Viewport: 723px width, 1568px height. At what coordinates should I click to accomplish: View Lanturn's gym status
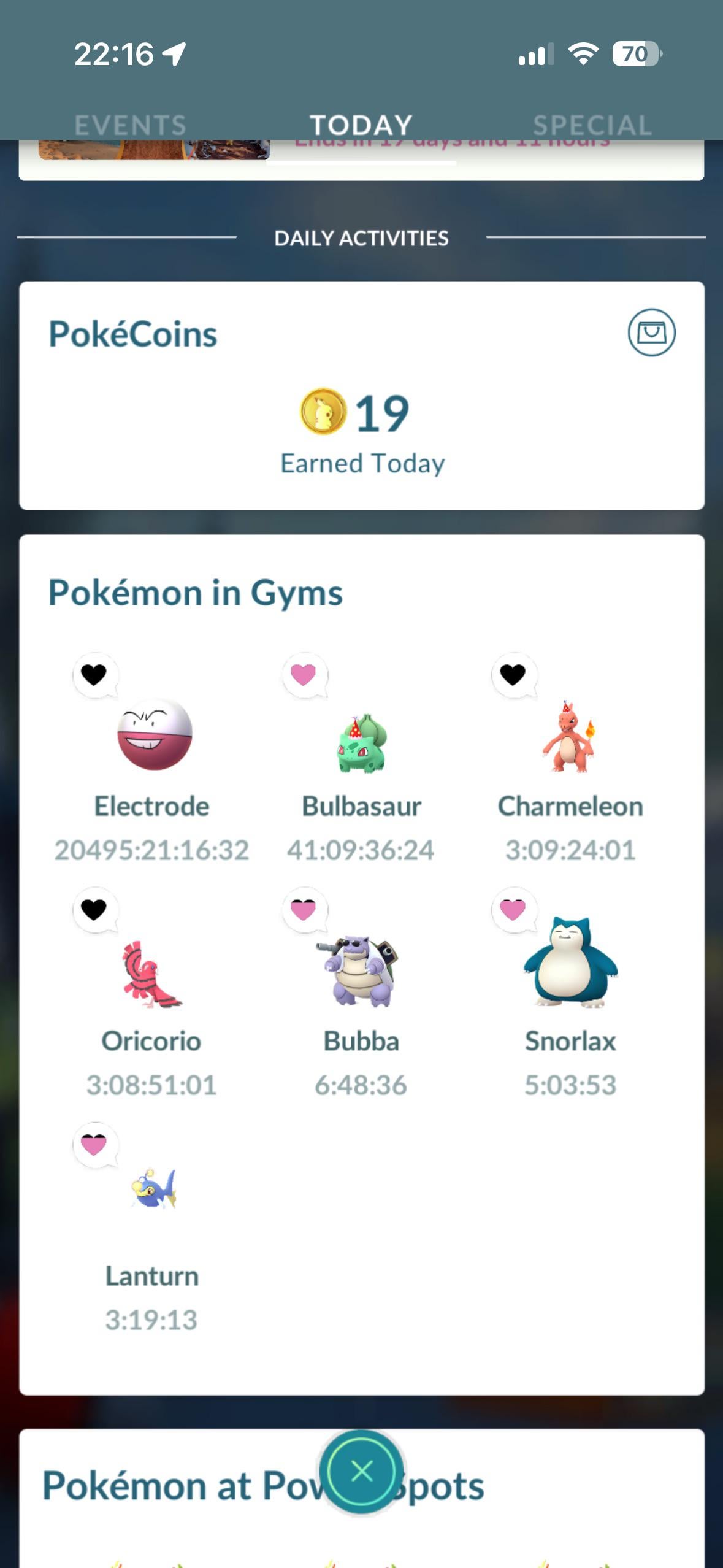(153, 1189)
